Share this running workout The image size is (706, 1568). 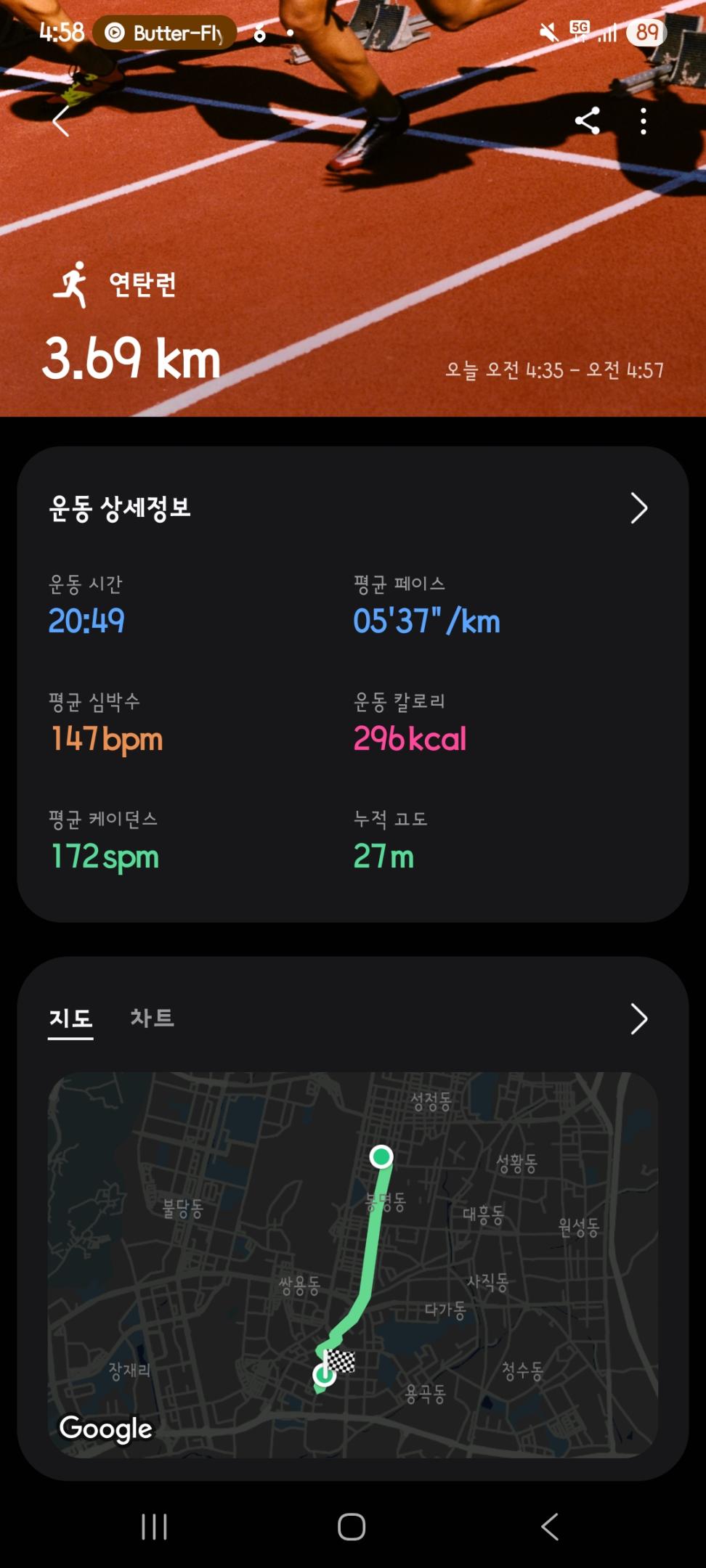click(x=587, y=121)
